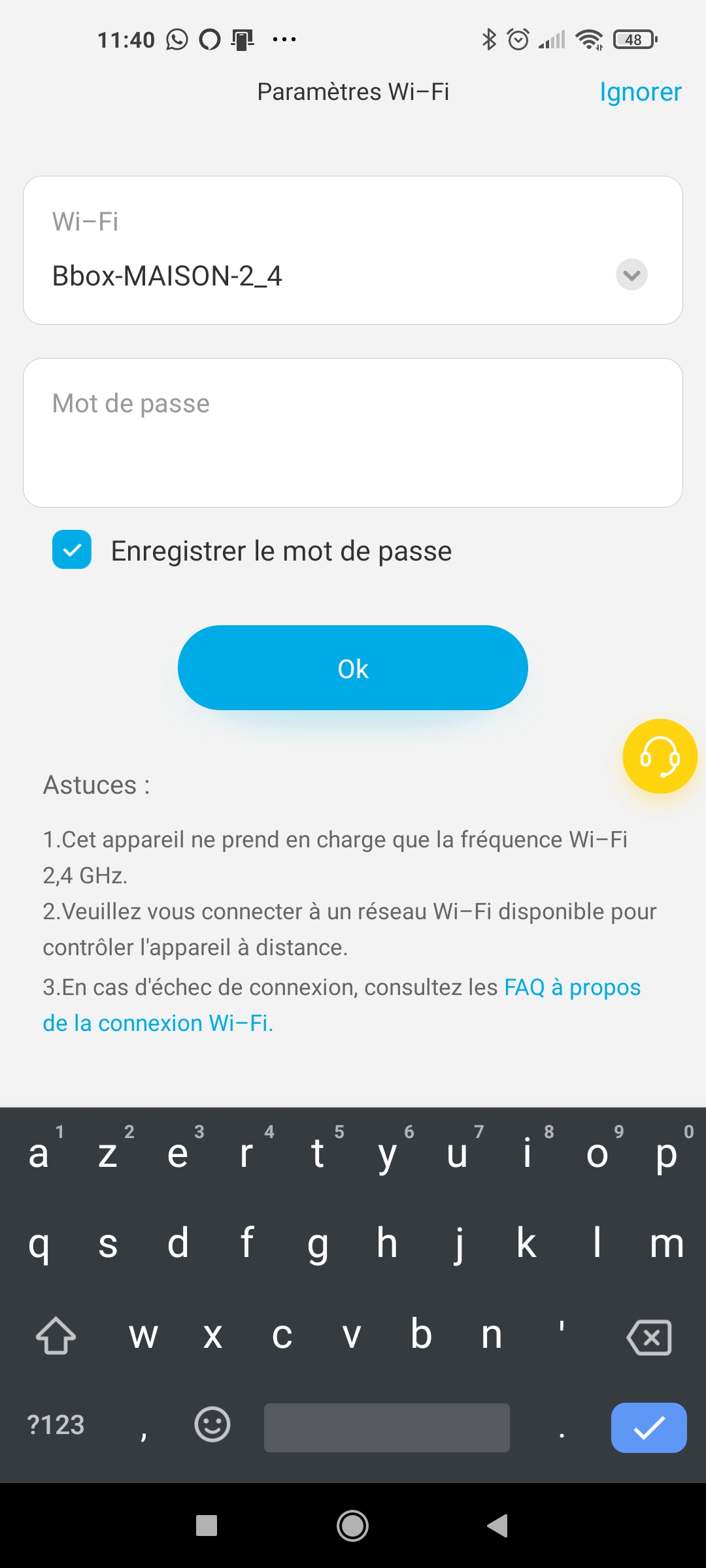Image resolution: width=706 pixels, height=1568 pixels.
Task: Switch keyboard to ?123 symbols
Action: 56,1426
